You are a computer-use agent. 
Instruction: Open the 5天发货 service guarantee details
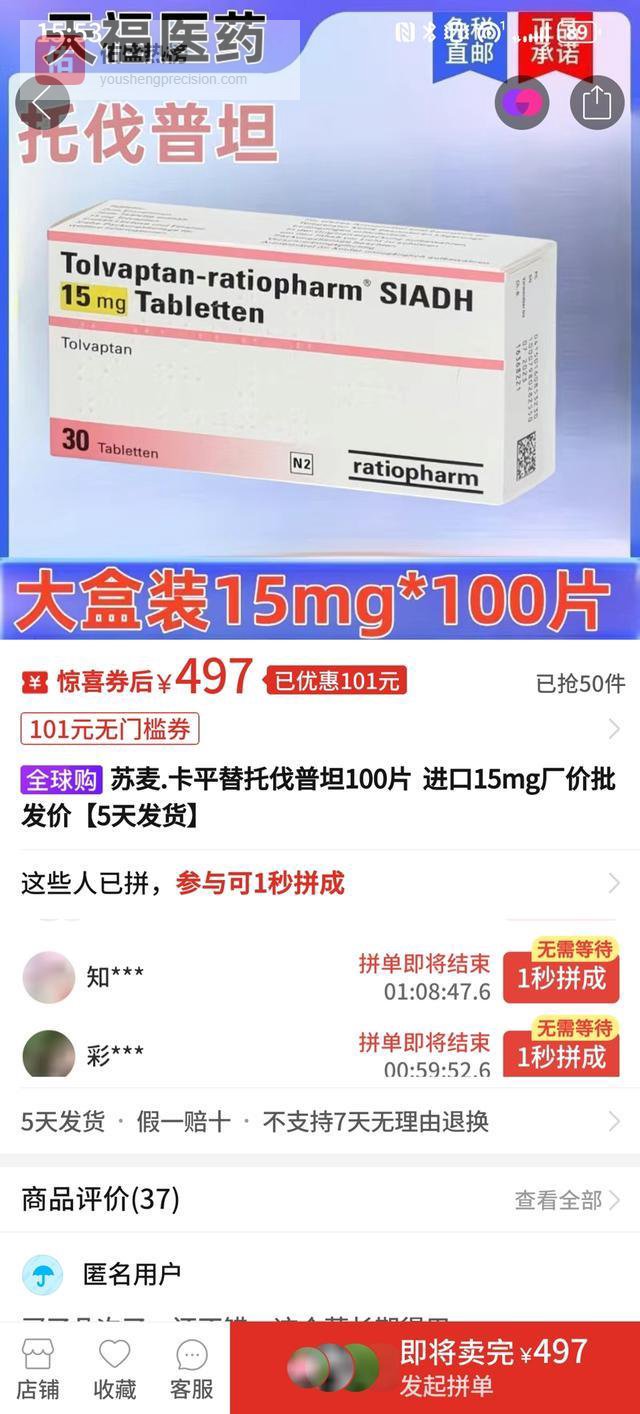click(320, 1122)
